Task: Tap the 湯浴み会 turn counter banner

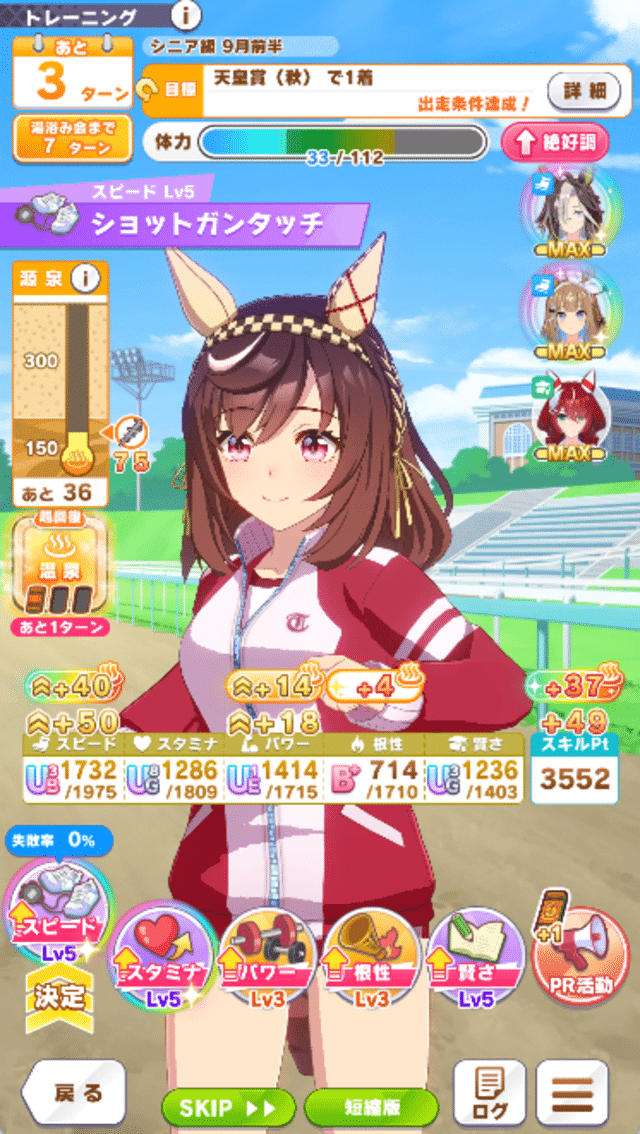Action: 72,138
